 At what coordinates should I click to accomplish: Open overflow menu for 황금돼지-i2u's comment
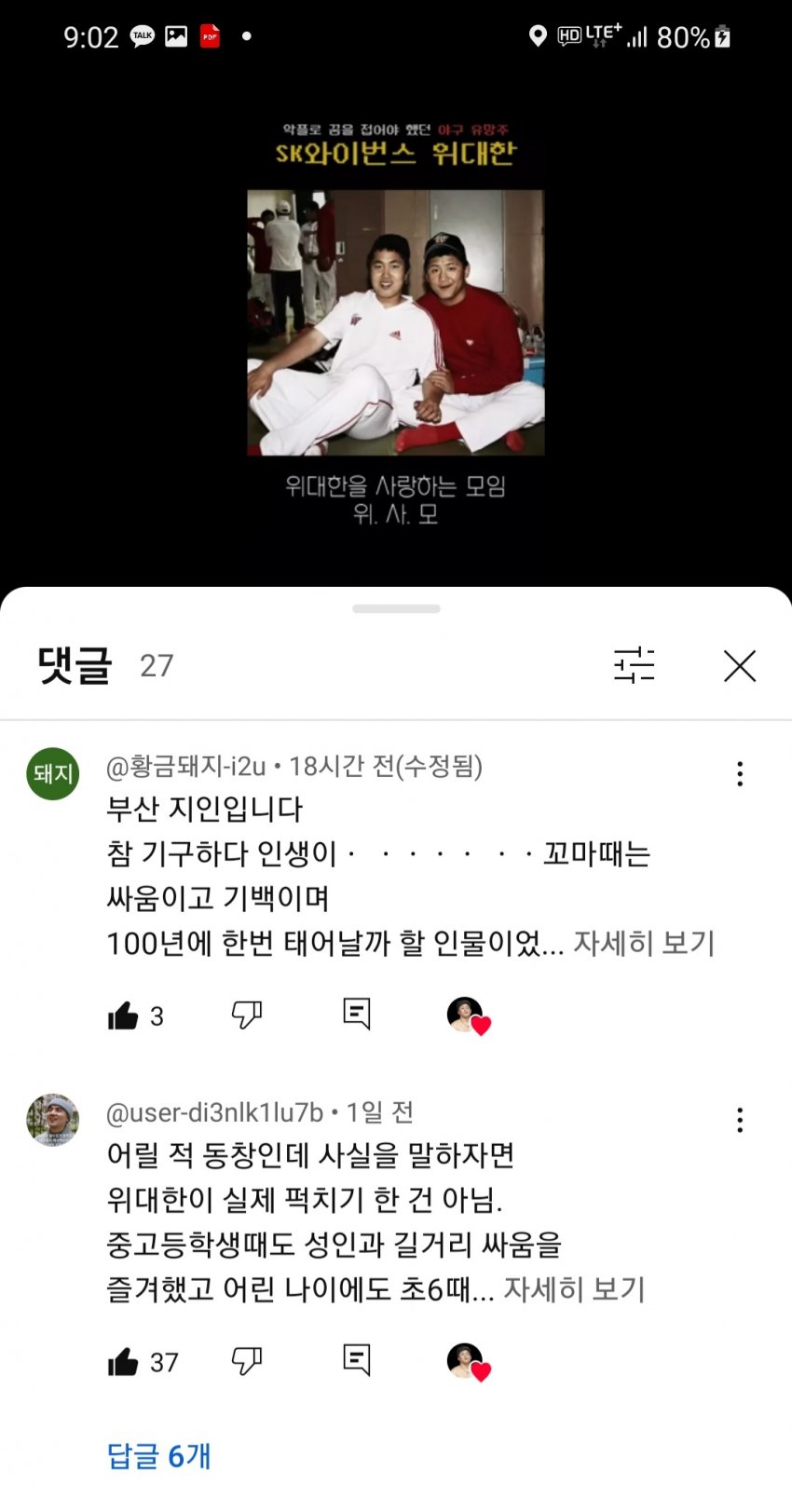tap(740, 773)
